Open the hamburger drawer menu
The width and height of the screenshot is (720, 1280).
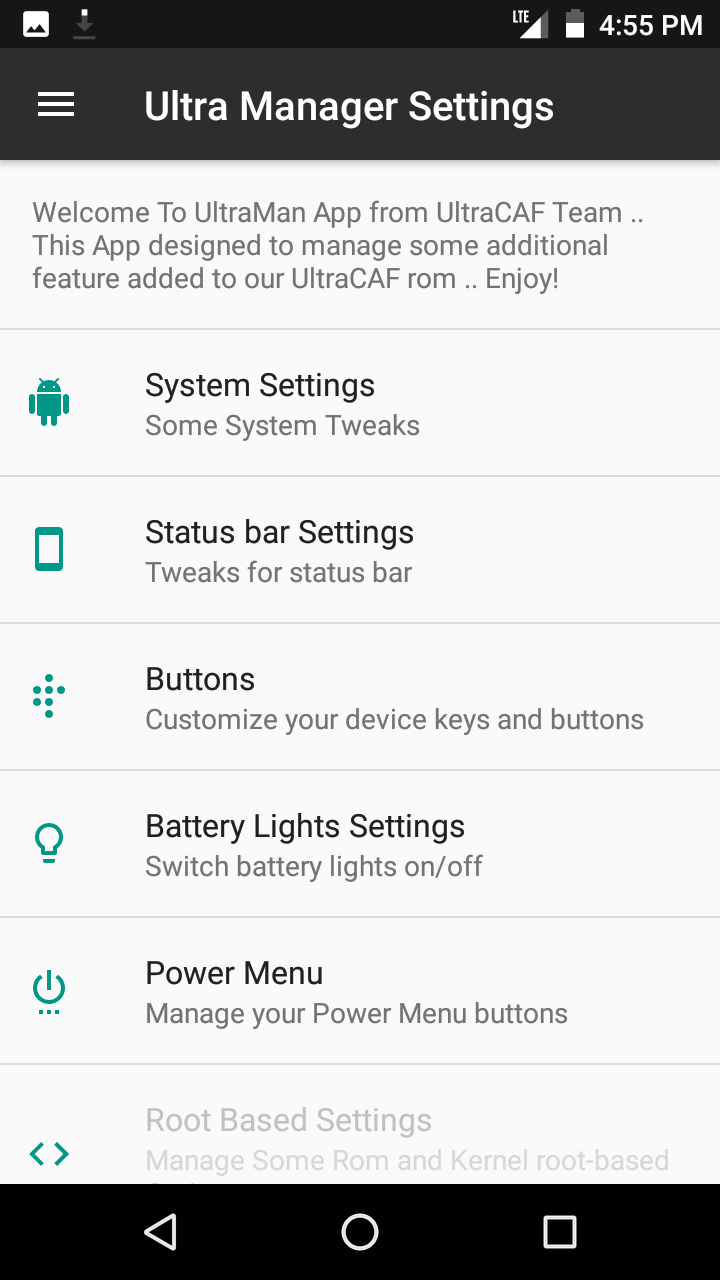56,105
